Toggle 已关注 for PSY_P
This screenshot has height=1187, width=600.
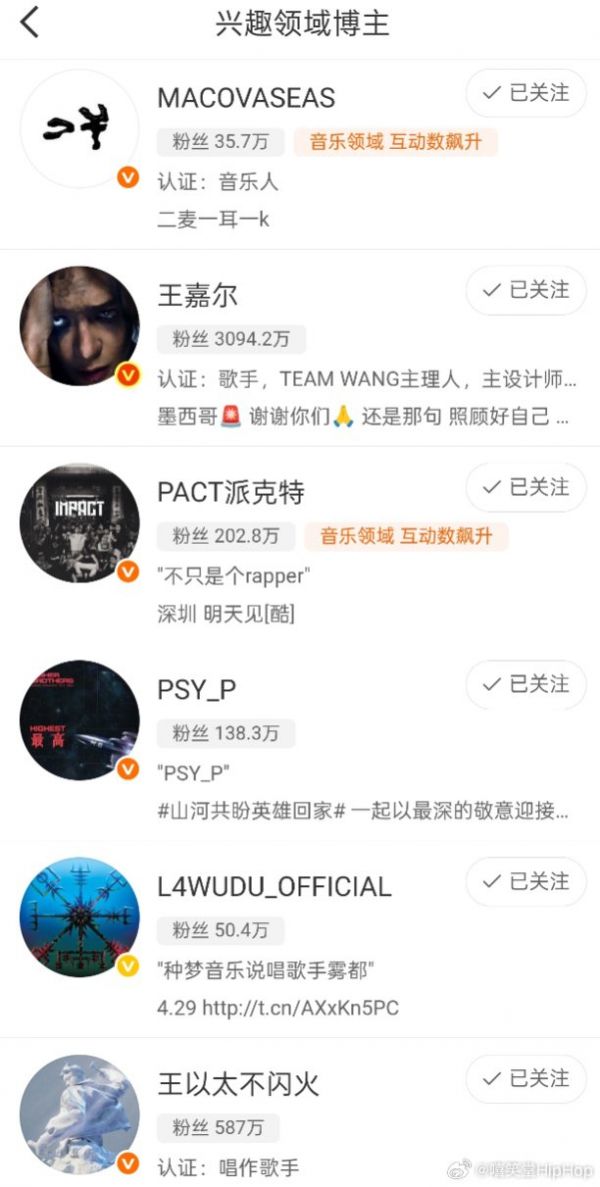(x=526, y=685)
